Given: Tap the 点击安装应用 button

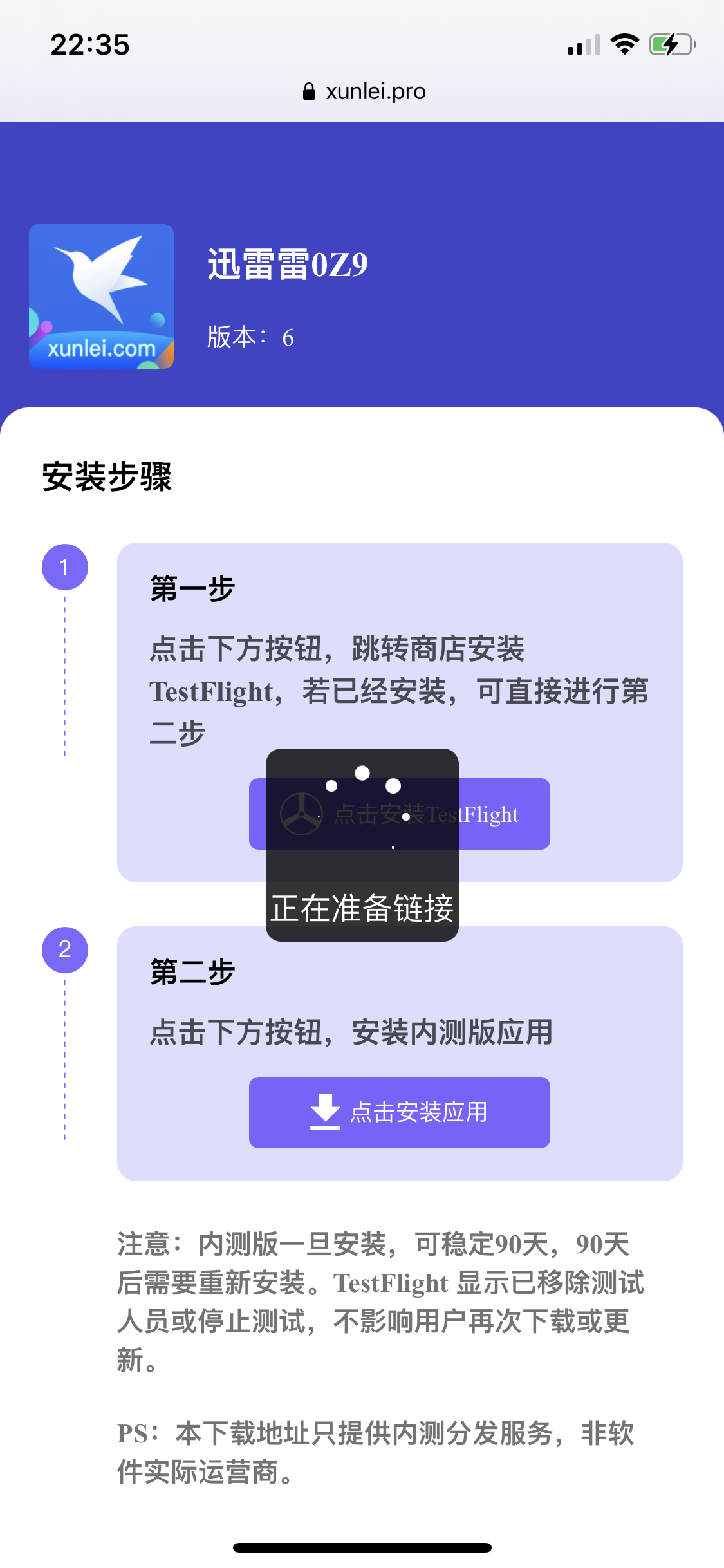Looking at the screenshot, I should click(x=399, y=1111).
